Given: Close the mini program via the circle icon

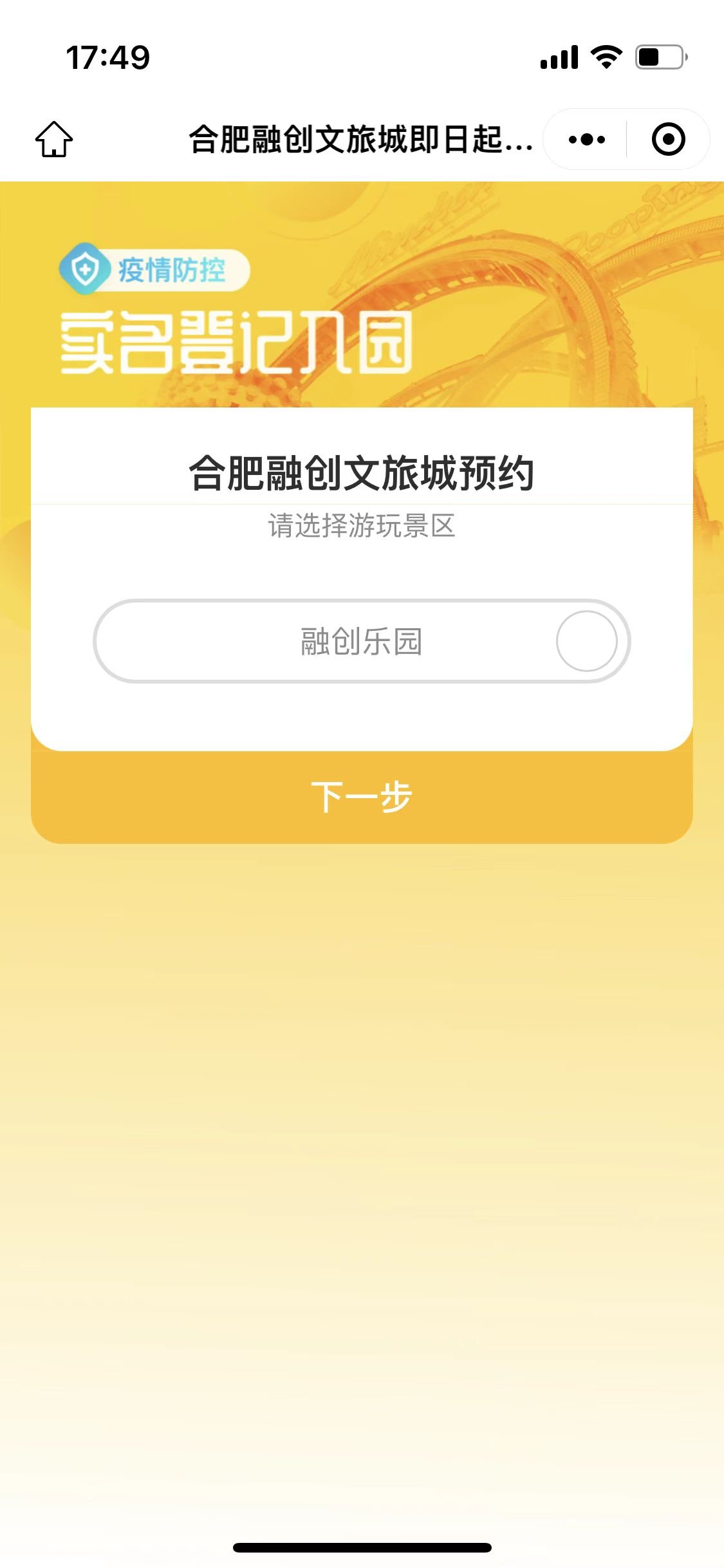Looking at the screenshot, I should pyautogui.click(x=668, y=139).
